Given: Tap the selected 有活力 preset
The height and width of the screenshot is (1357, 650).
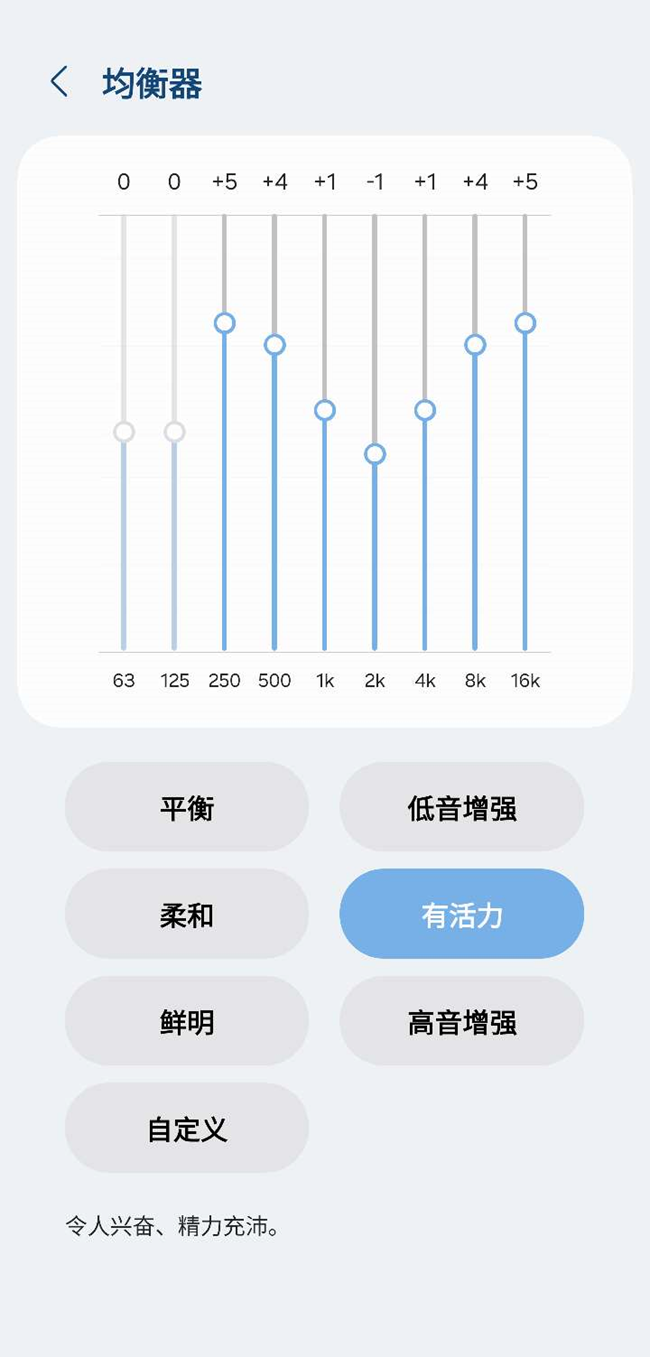Looking at the screenshot, I should (461, 914).
